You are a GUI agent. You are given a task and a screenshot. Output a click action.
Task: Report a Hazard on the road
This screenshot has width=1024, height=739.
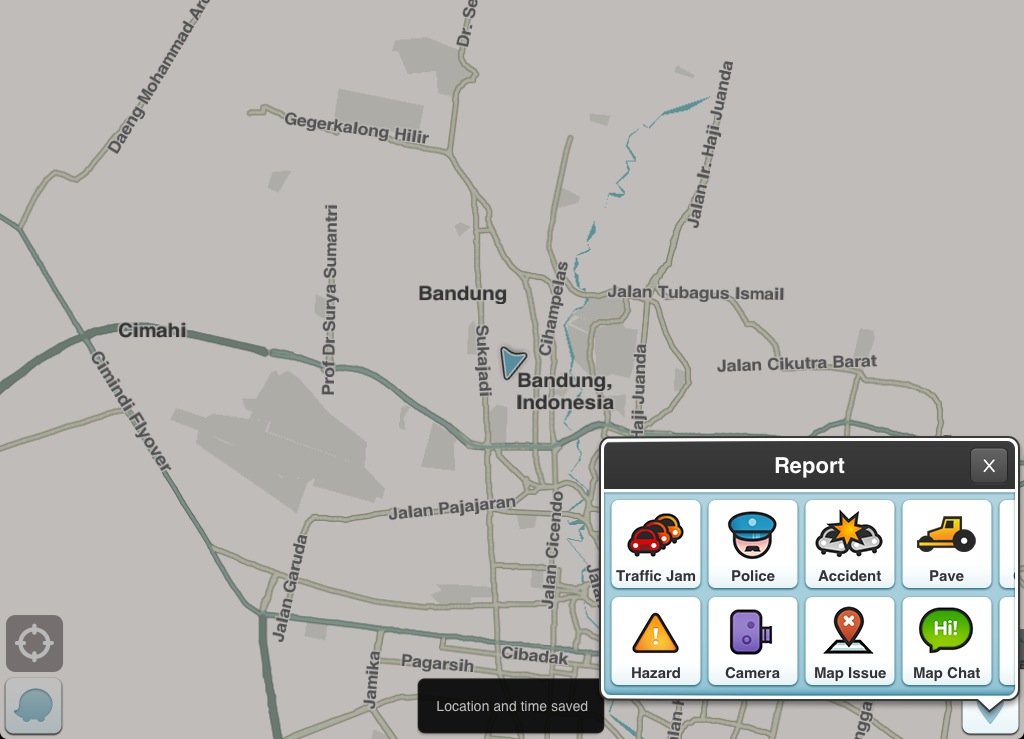coord(655,641)
